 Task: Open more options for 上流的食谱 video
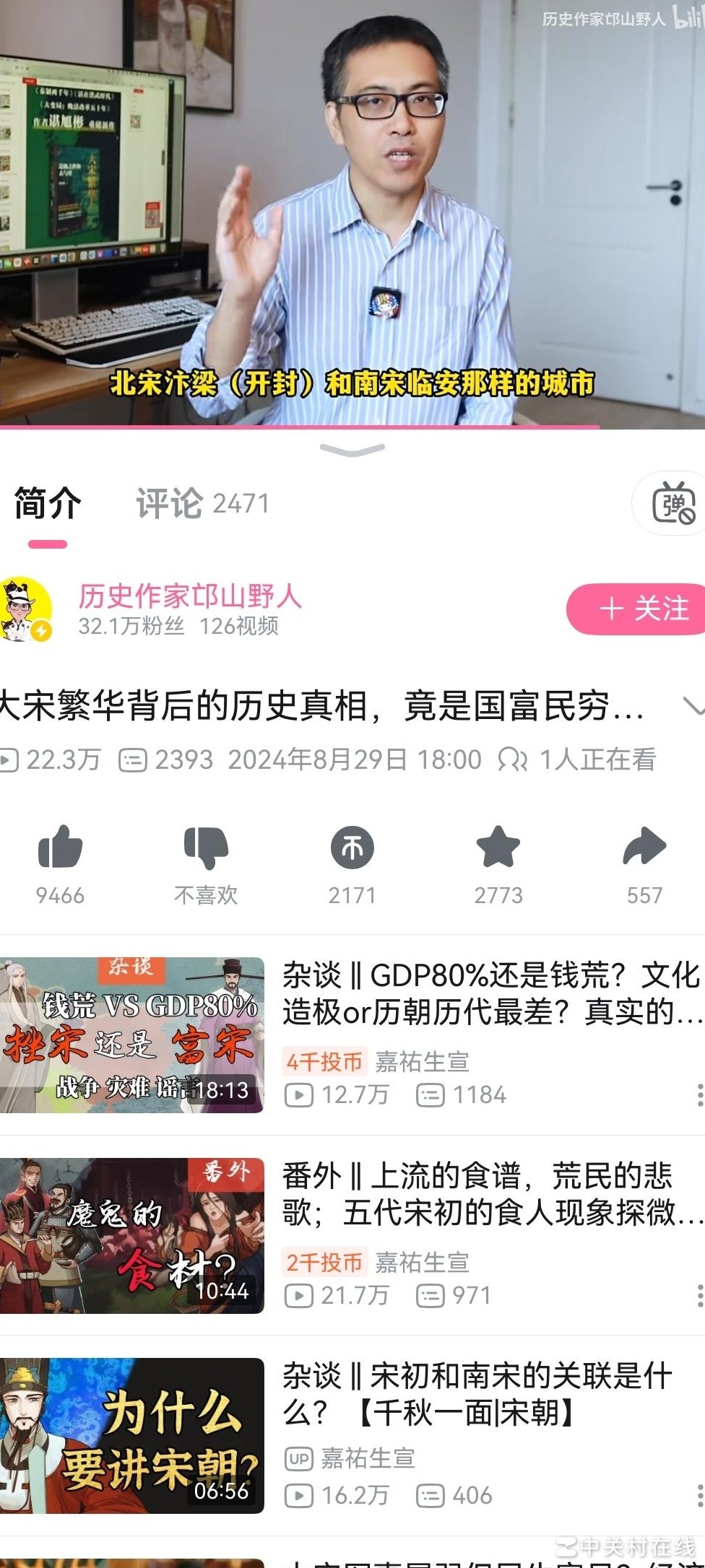[x=699, y=1296]
